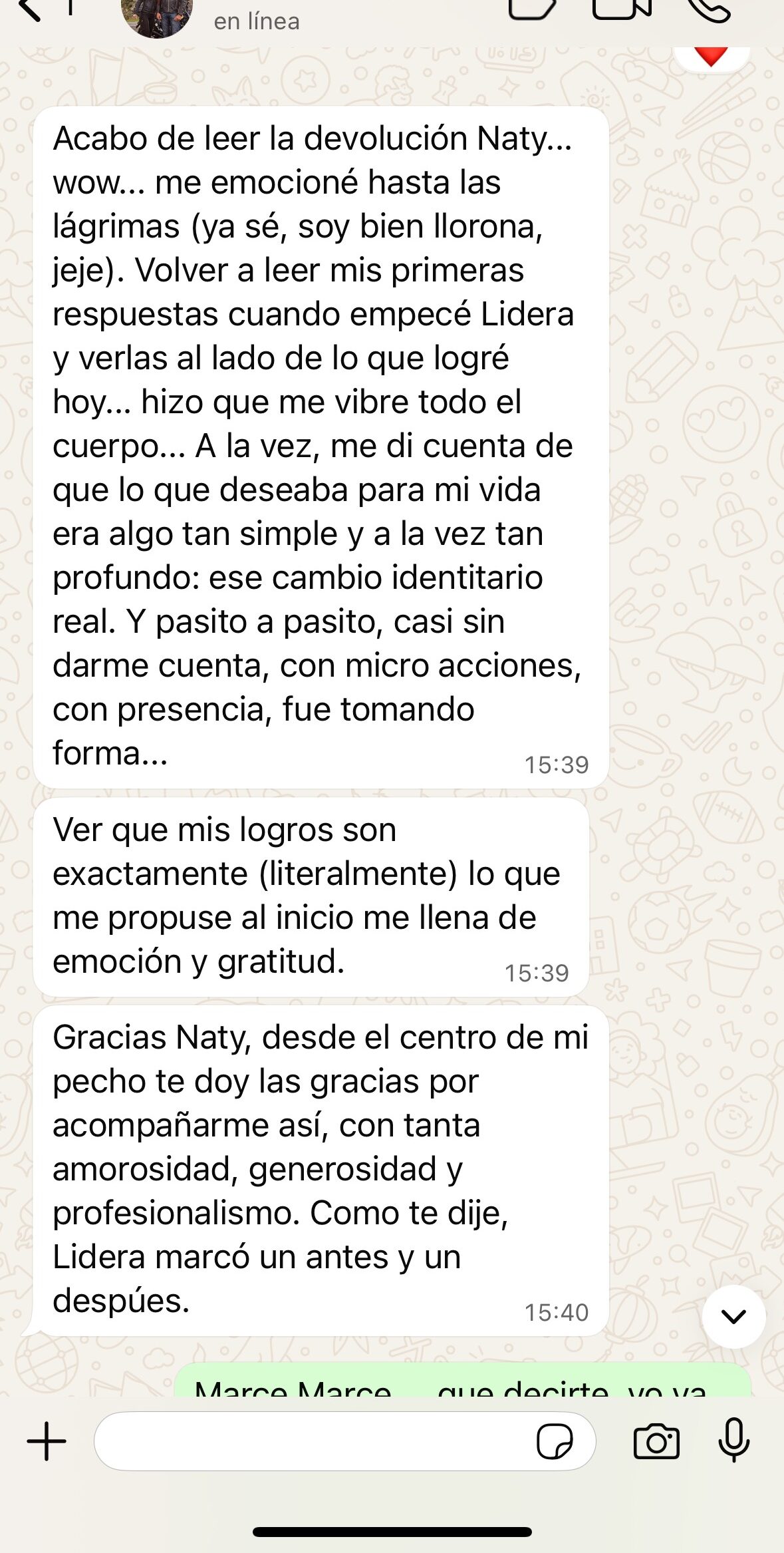Focus the message text field
This screenshot has height=1553, width=784.
(x=313, y=1441)
